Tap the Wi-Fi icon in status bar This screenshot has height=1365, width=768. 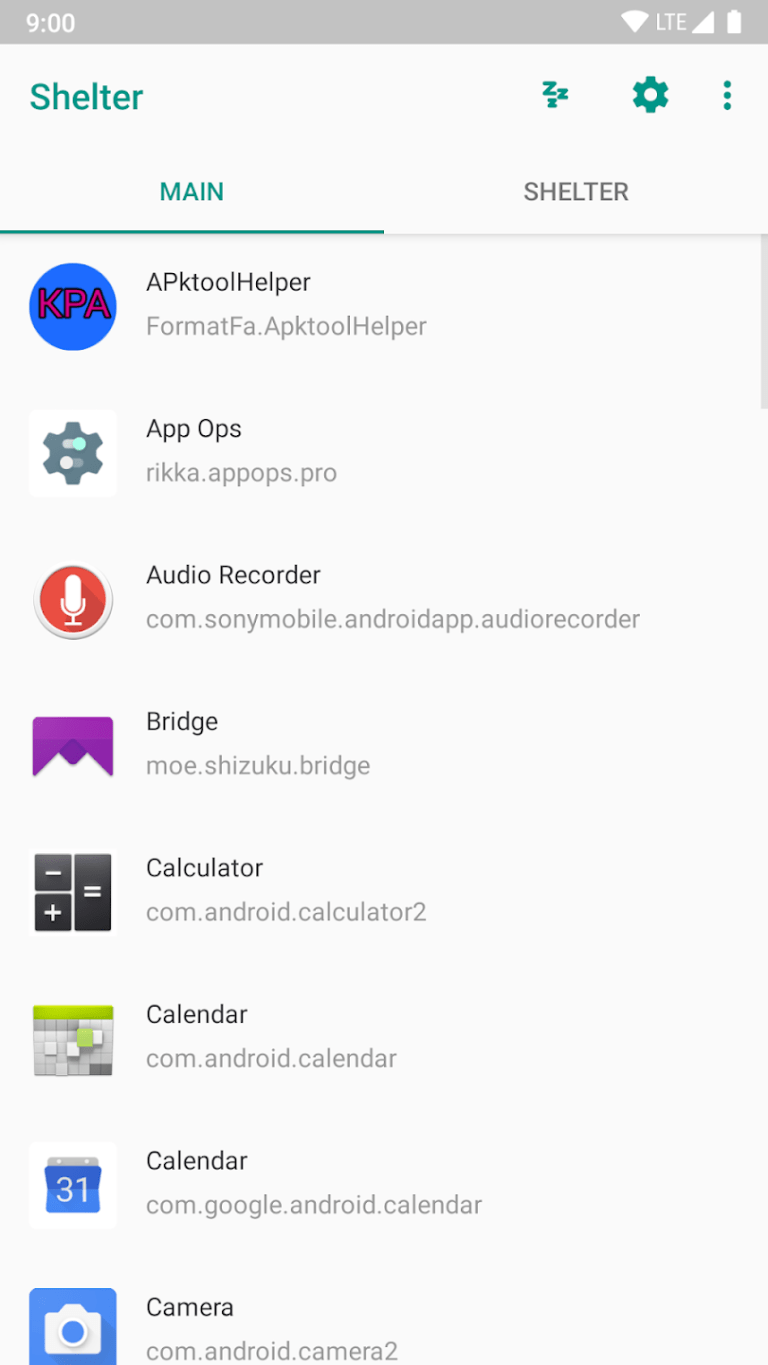pos(634,21)
